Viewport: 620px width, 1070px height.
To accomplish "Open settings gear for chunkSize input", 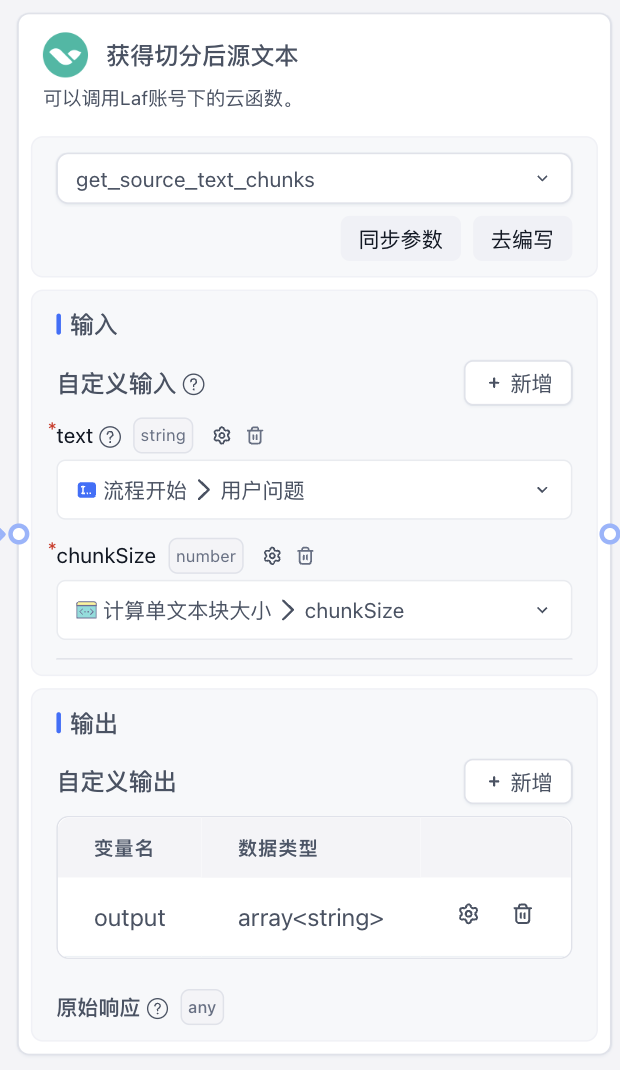I will tap(272, 556).
